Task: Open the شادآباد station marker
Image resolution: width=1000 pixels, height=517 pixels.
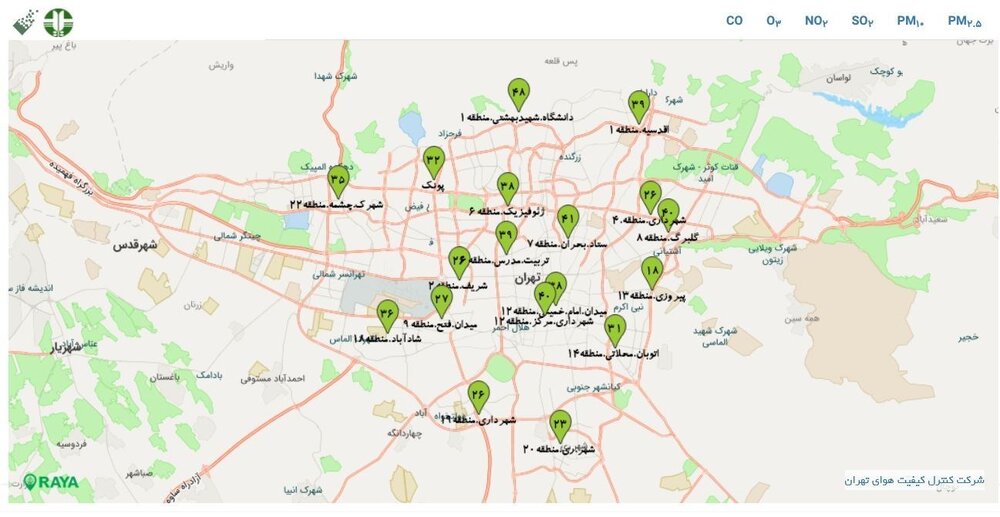Action: click(x=387, y=315)
